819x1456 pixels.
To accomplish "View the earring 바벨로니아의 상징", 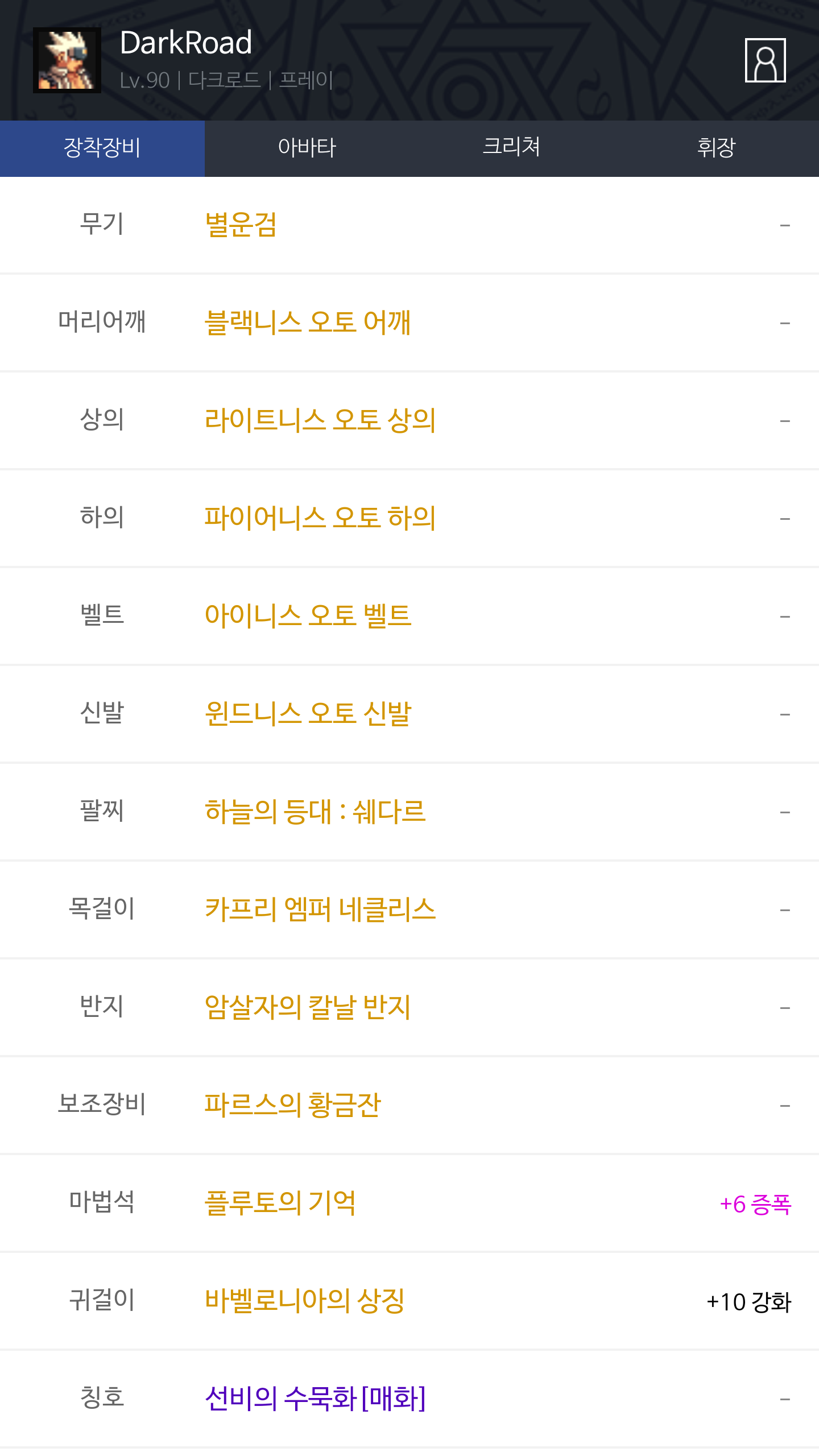I will 305,1301.
